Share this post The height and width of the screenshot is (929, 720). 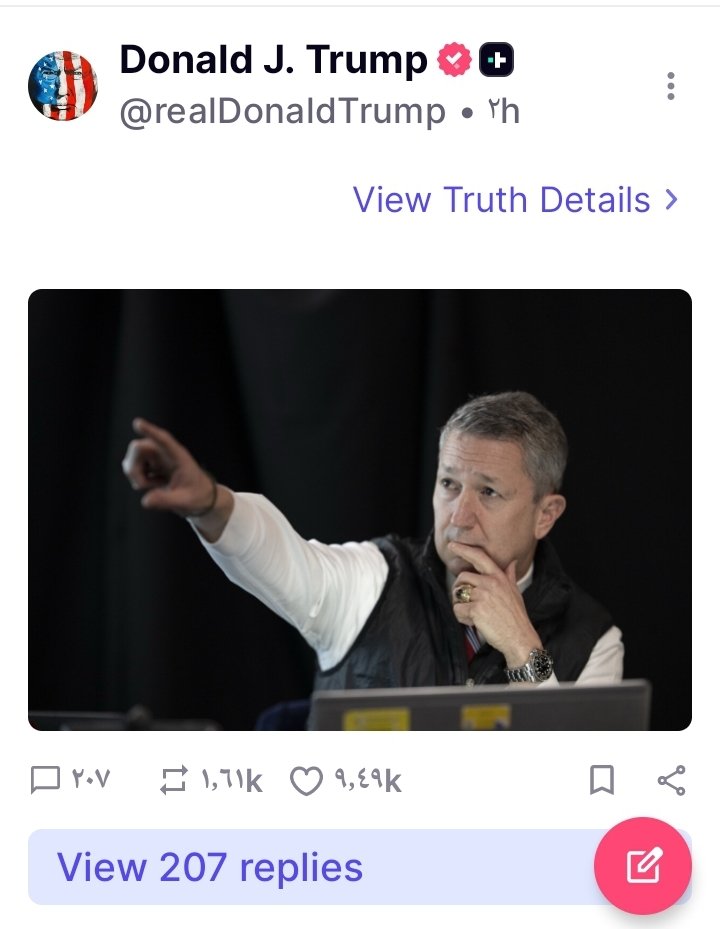coord(671,780)
